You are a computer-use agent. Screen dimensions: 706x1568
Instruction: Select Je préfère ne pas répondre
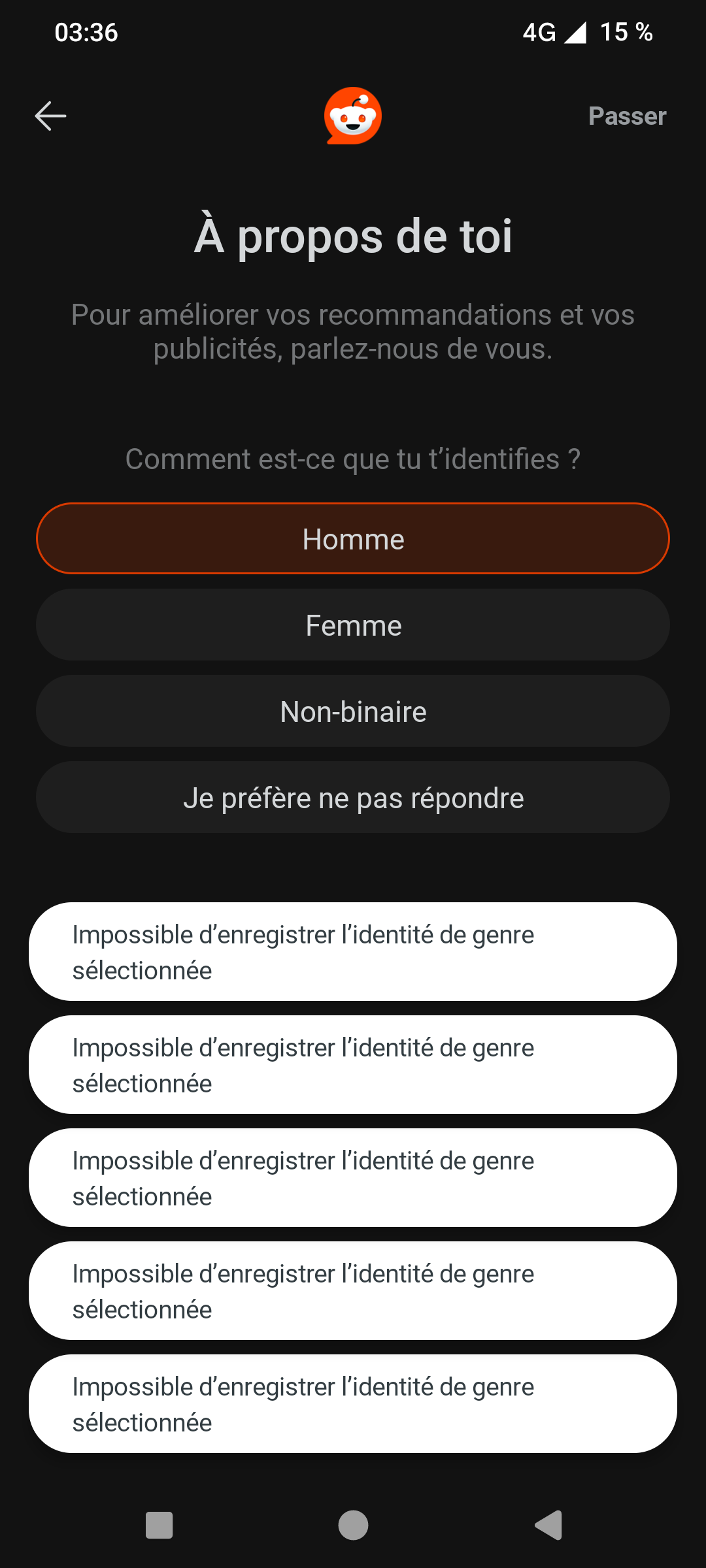point(353,797)
